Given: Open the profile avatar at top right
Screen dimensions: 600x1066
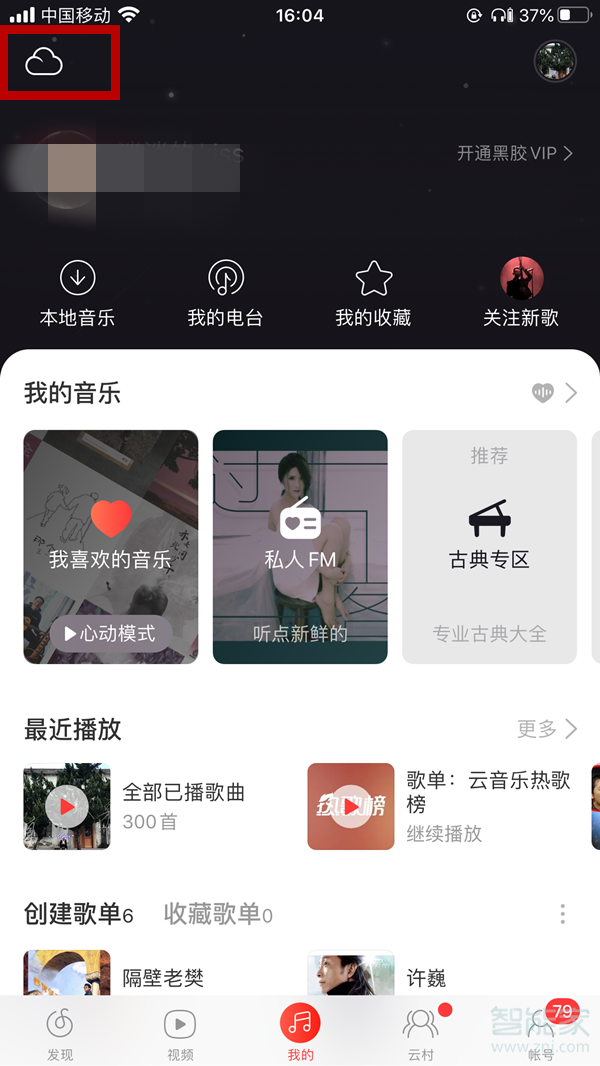Looking at the screenshot, I should 555,61.
